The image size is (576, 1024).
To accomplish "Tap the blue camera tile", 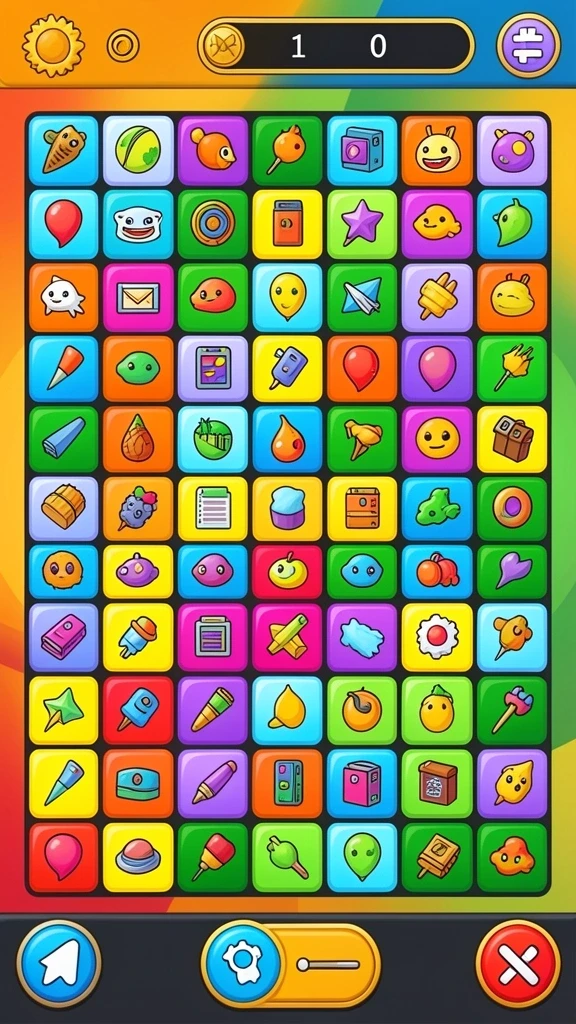I will (362, 151).
